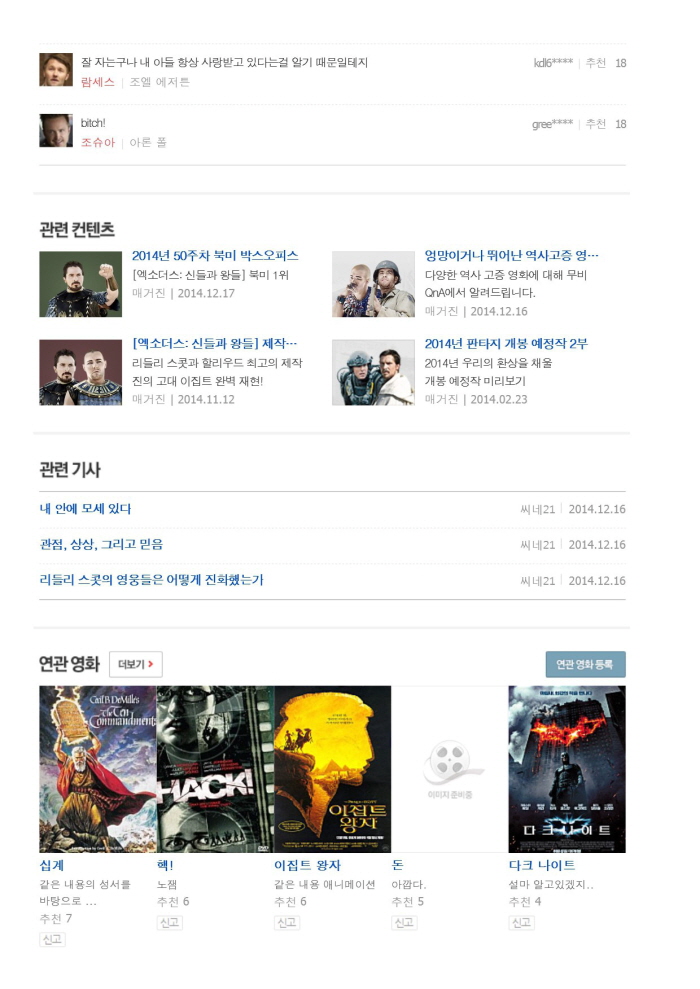Open 2014년 50주차 북미 박스오피스 content
Viewport: 700px width, 989px height.
(215, 256)
